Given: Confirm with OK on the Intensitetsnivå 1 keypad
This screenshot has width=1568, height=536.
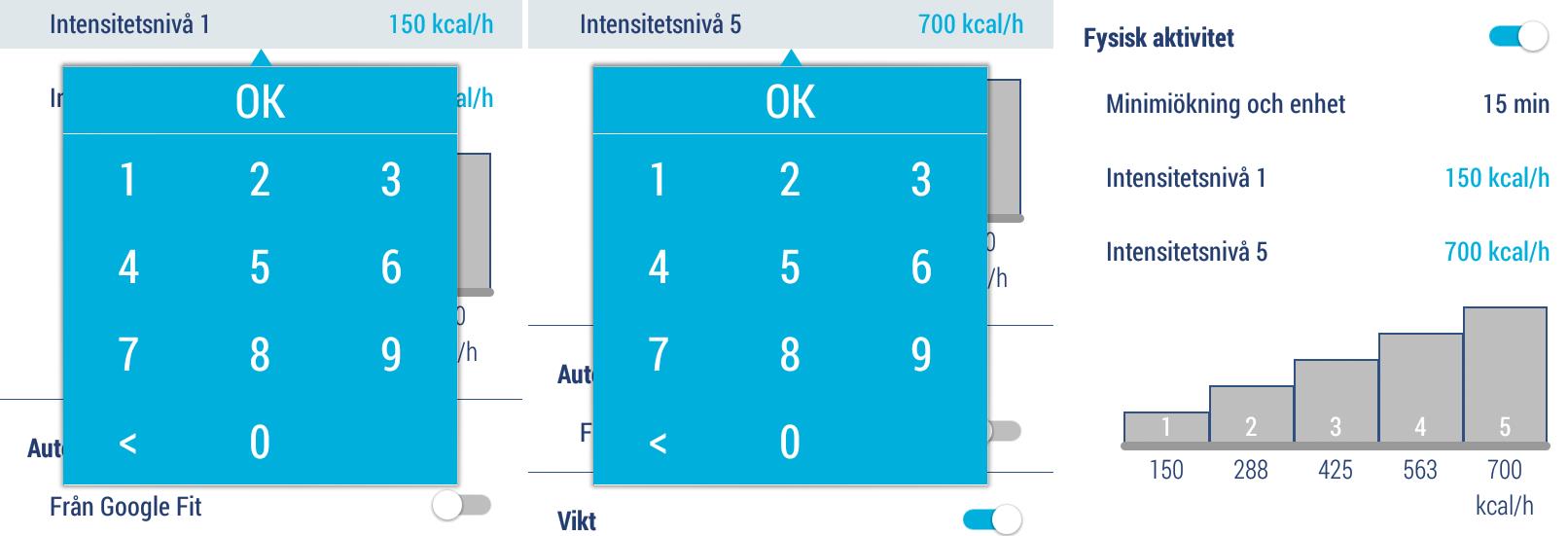Looking at the screenshot, I should [x=260, y=101].
